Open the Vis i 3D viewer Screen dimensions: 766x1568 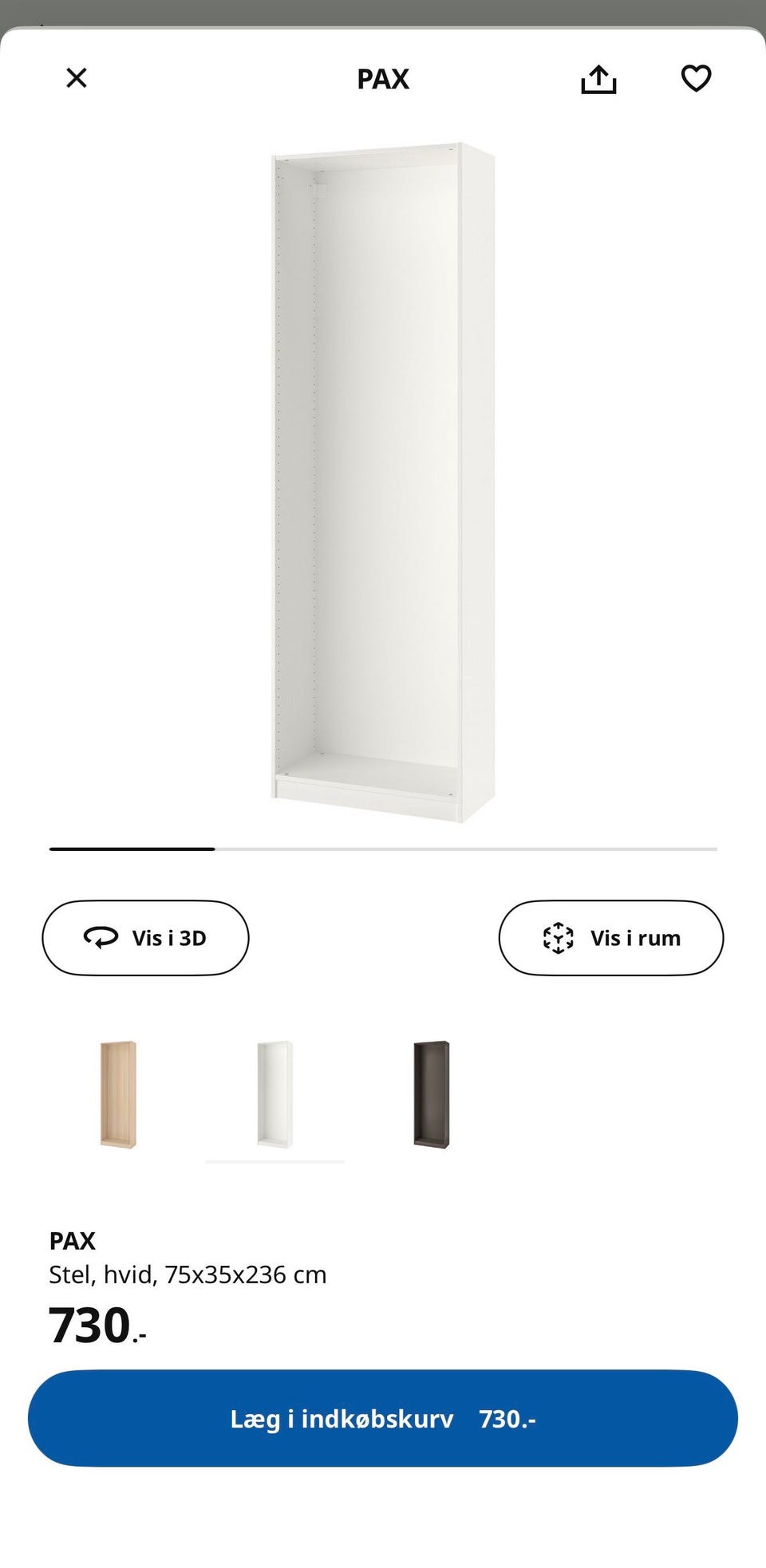[x=145, y=938]
